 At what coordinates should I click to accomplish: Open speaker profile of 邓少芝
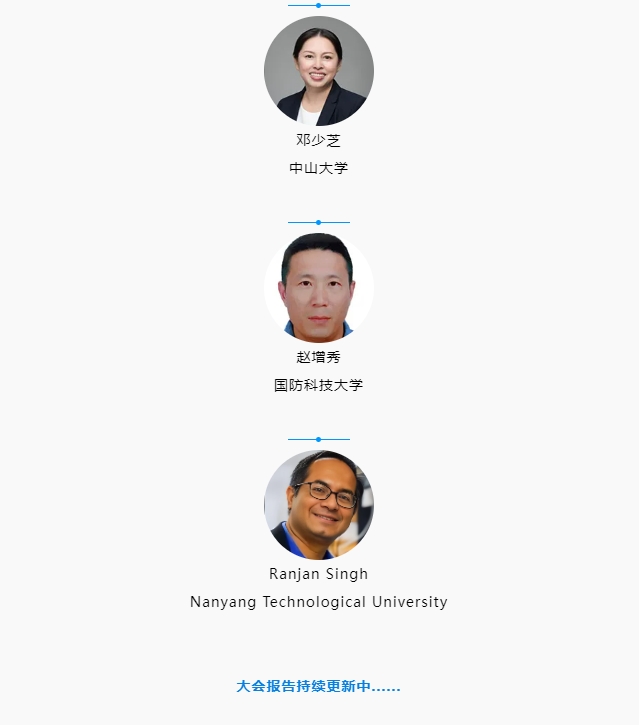[319, 72]
